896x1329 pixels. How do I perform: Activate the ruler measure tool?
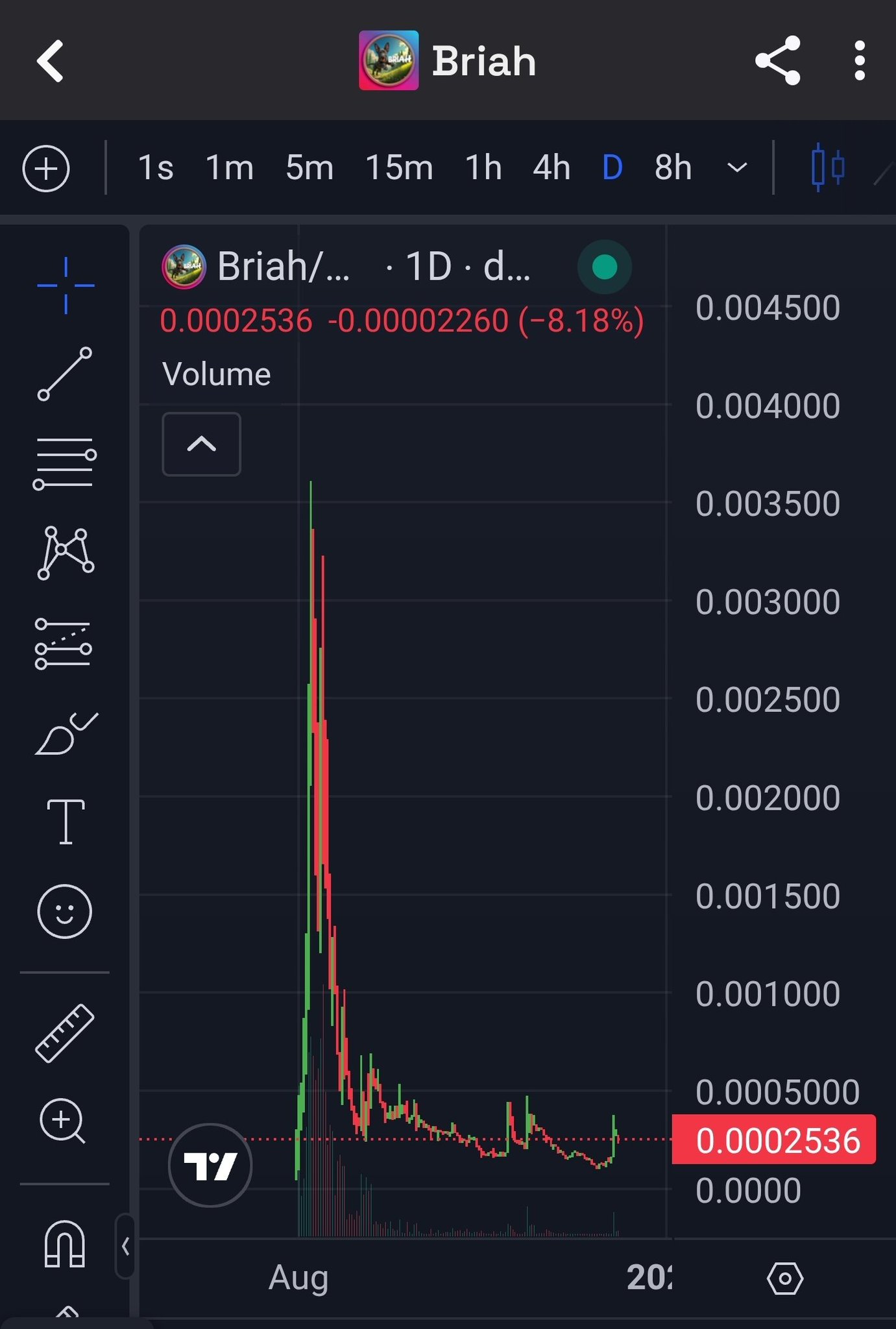point(65,1033)
